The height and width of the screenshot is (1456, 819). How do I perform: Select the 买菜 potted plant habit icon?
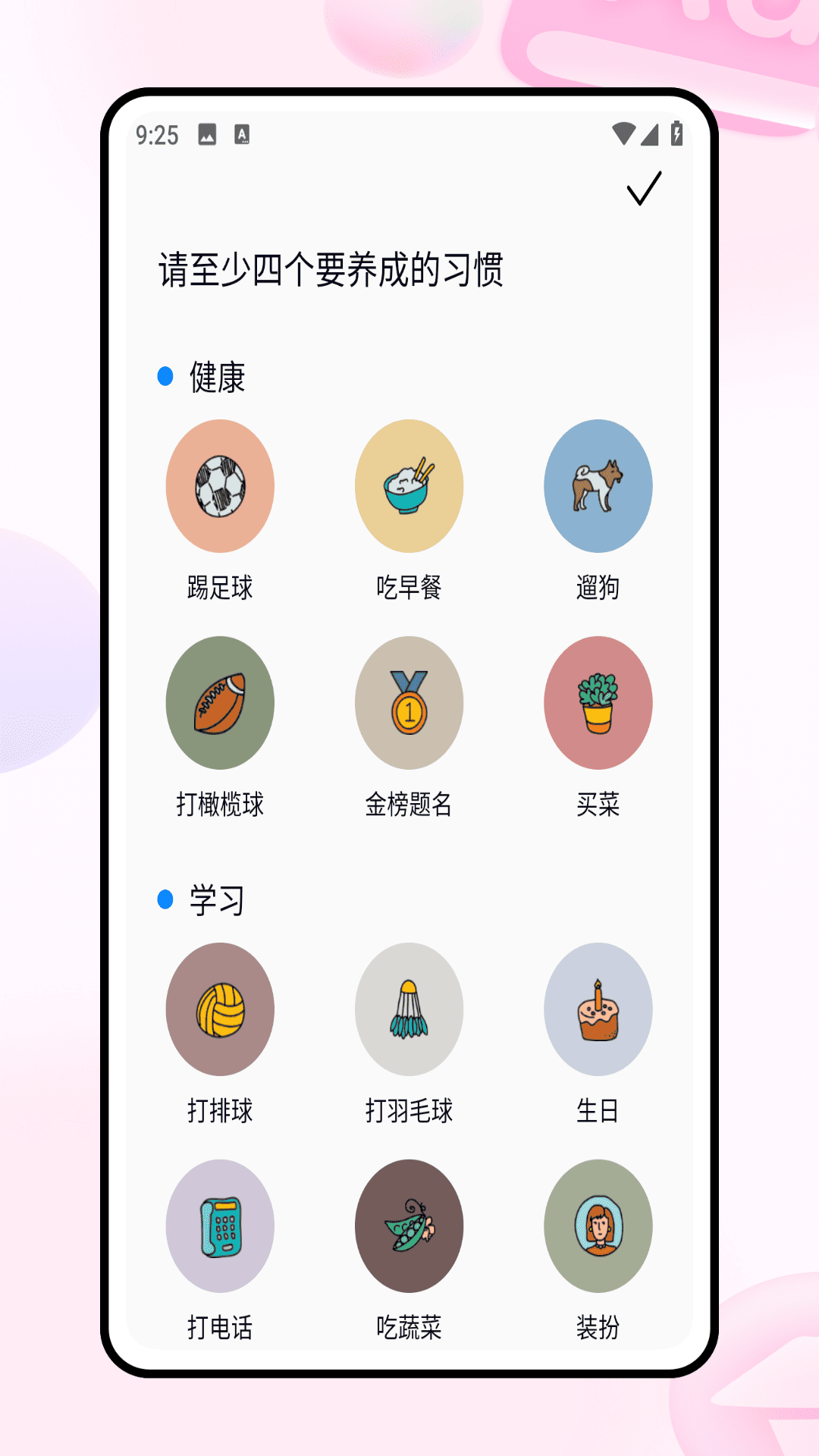(598, 704)
